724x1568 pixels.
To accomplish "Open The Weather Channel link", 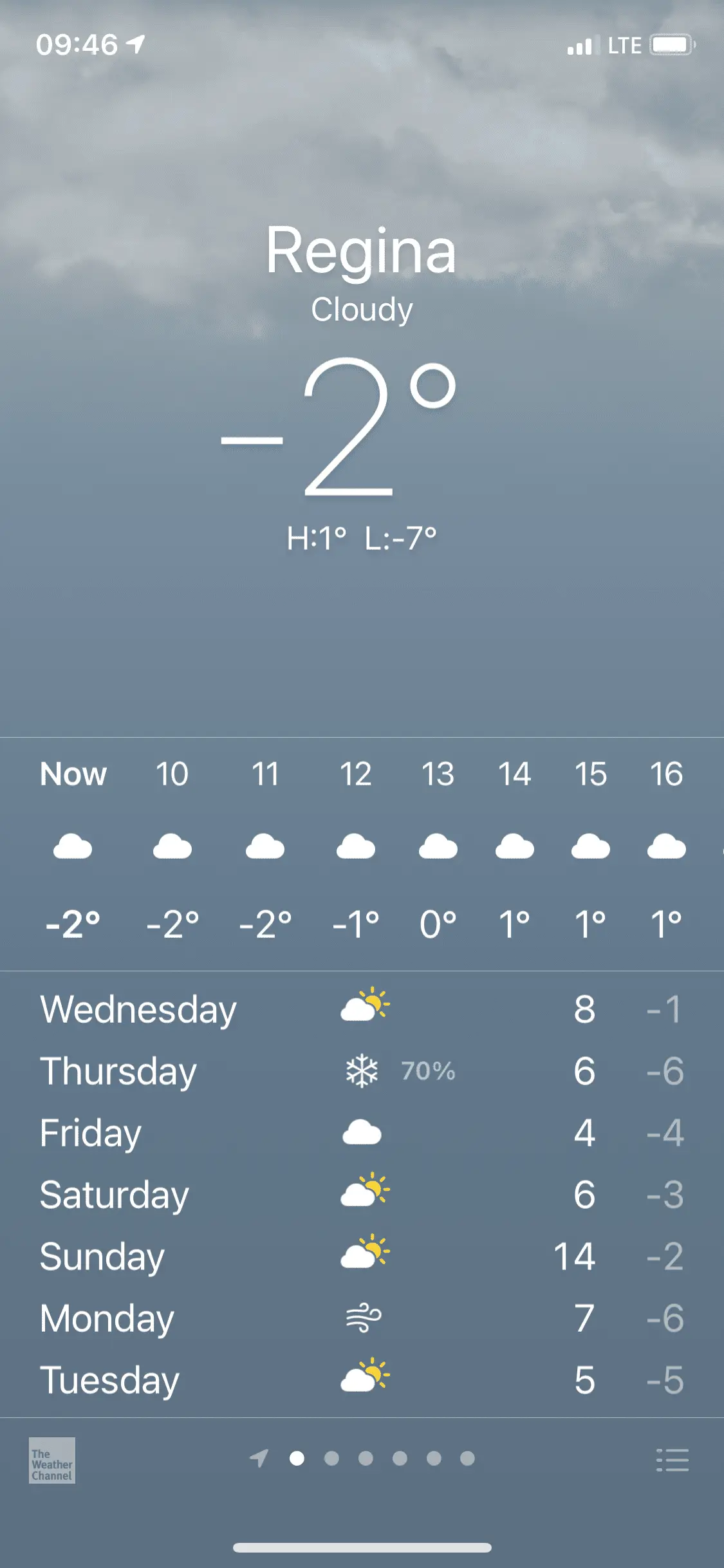I will pos(52,1461).
